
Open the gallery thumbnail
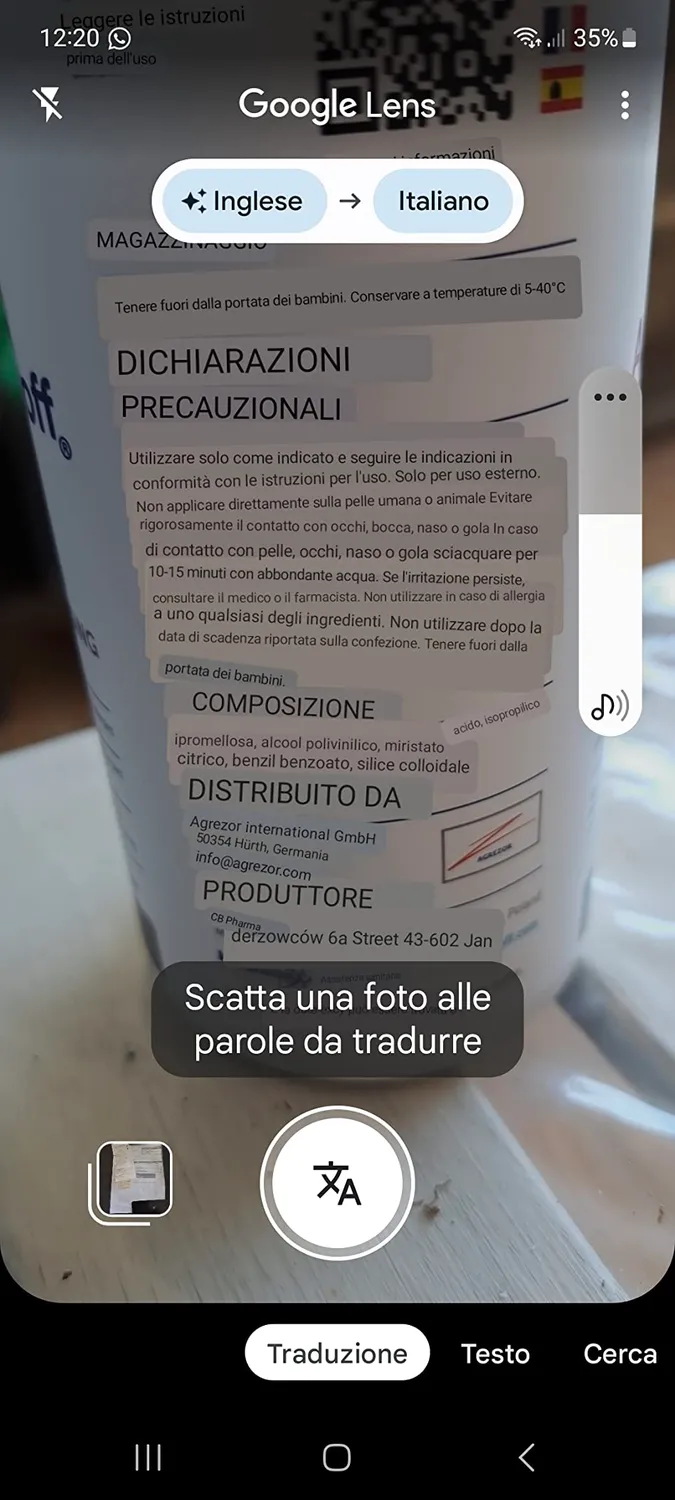pos(131,1182)
